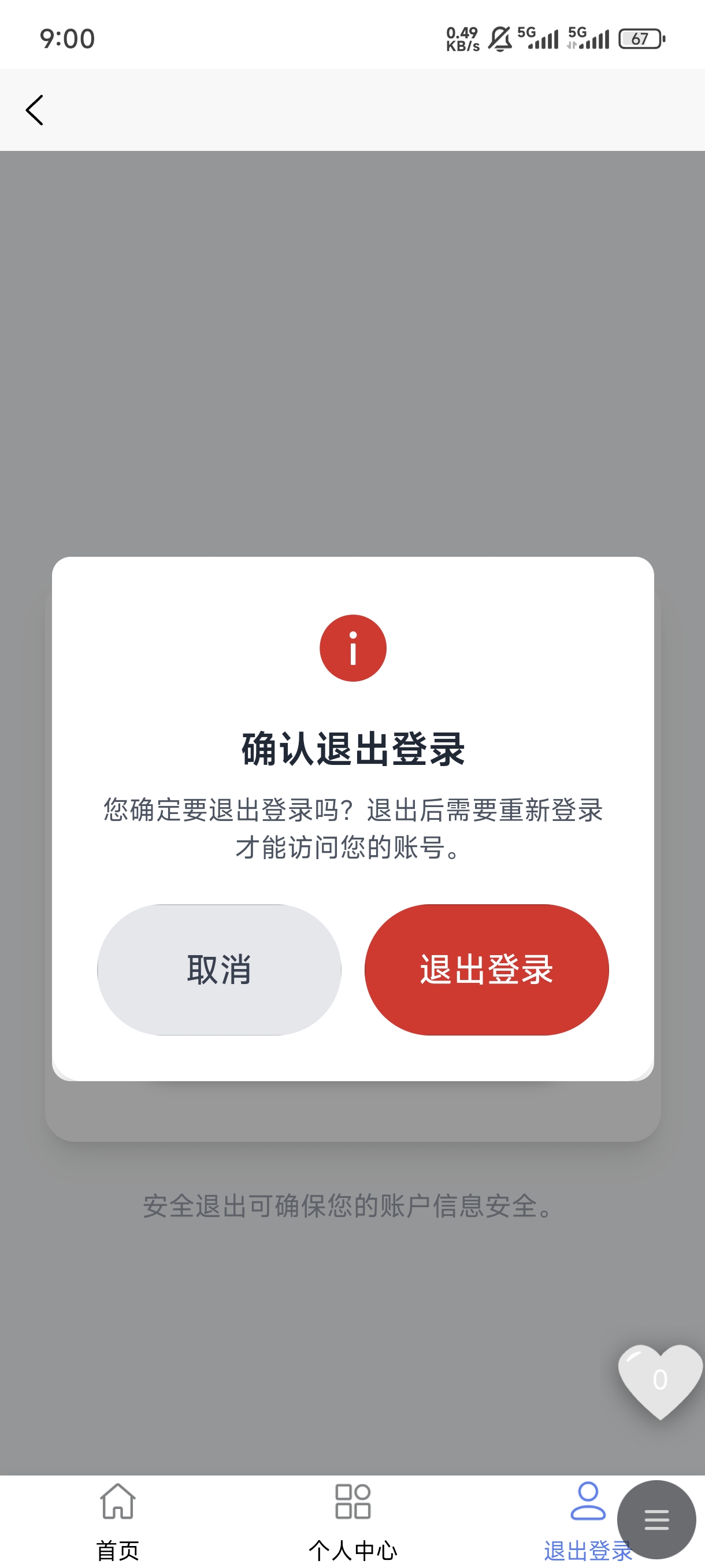Tap the back arrow at top
This screenshot has width=705, height=1568.
pos(35,110)
